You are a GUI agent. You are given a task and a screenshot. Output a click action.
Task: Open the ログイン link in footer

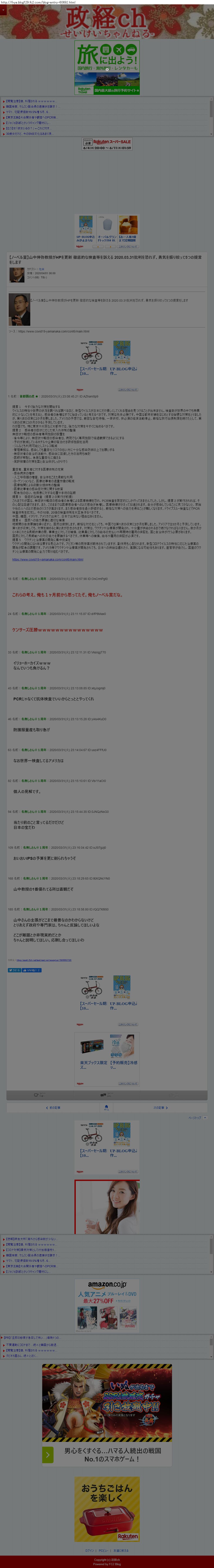click(x=90, y=1551)
